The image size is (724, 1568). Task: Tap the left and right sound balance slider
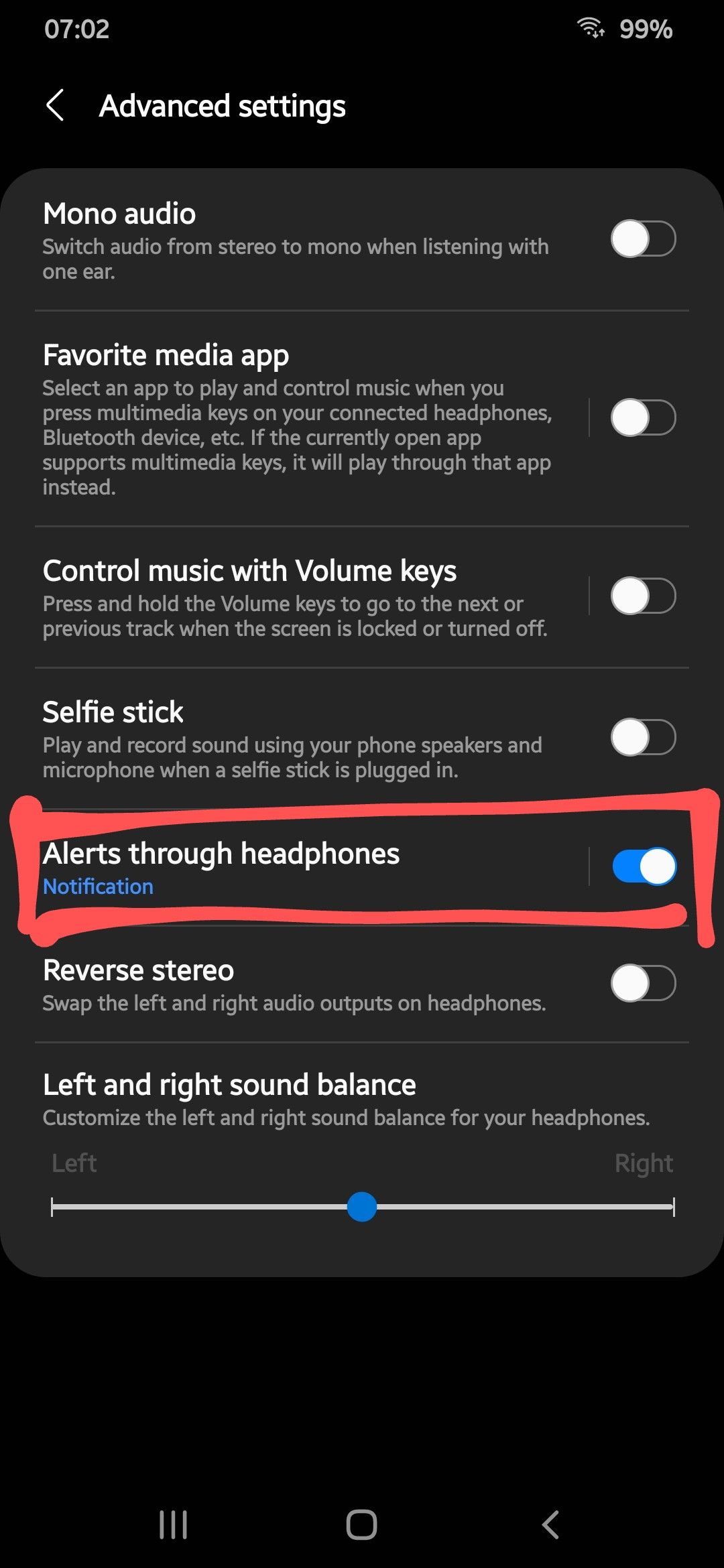362,1207
